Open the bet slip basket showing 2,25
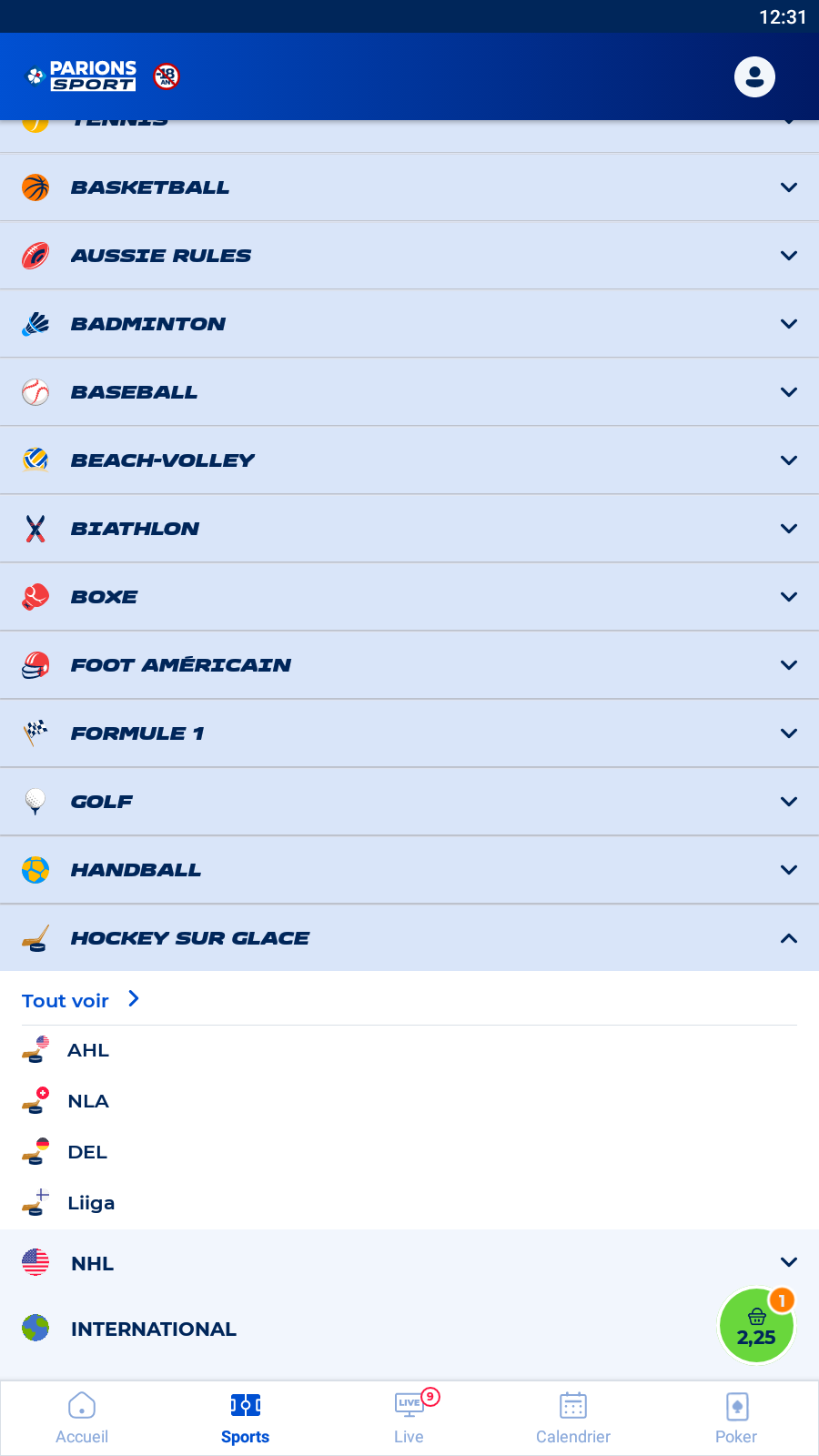Viewport: 819px width, 1456px height. tap(756, 1327)
